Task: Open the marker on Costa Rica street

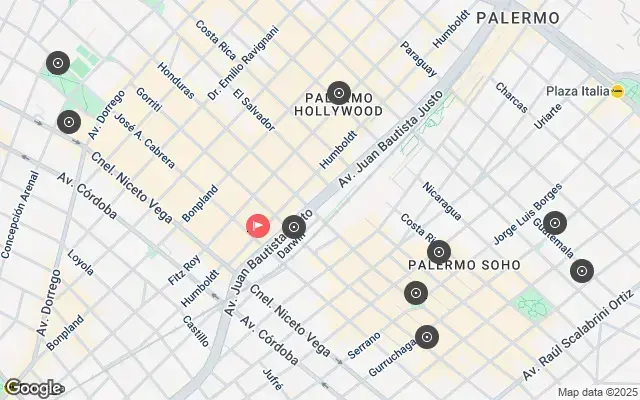Action: (x=438, y=253)
